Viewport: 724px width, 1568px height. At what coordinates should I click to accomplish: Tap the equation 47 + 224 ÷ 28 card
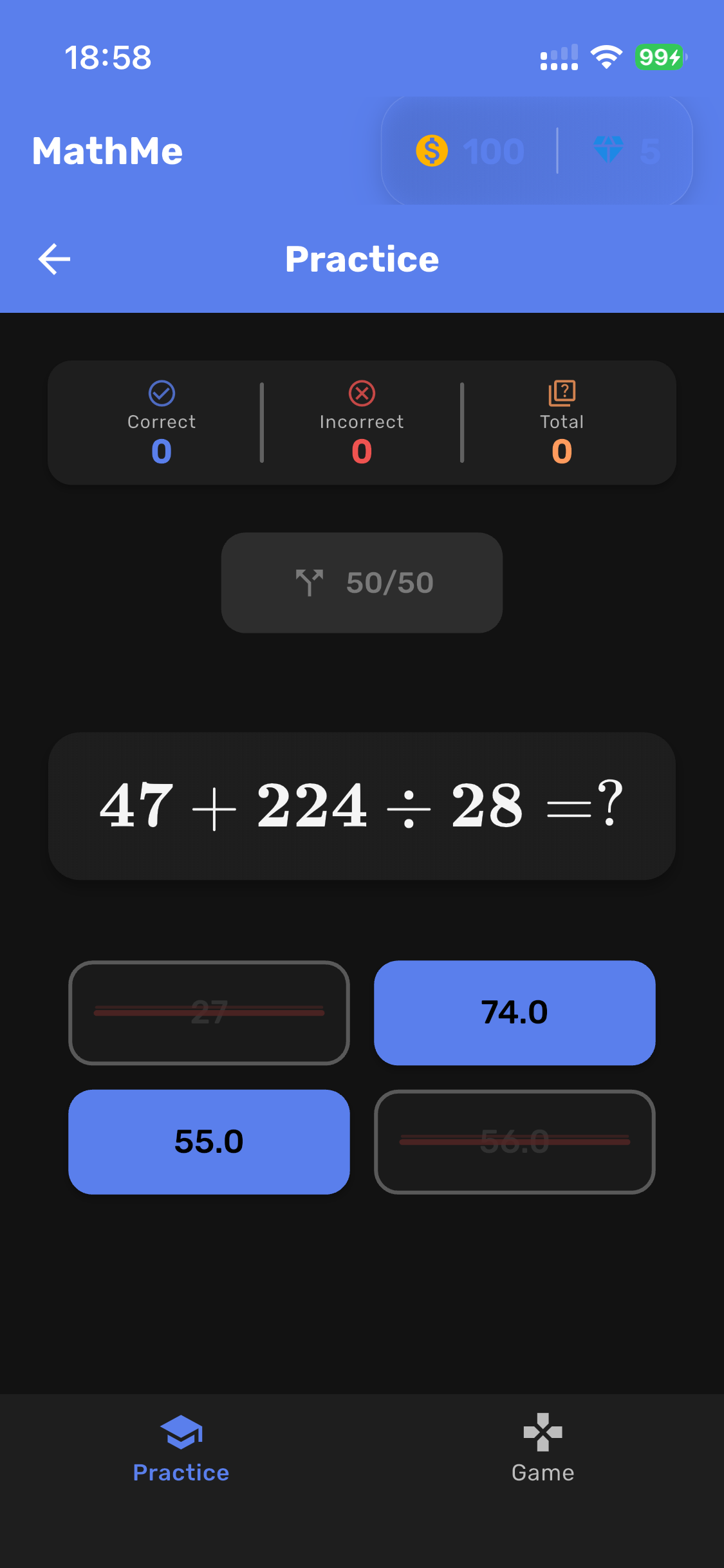tap(362, 805)
